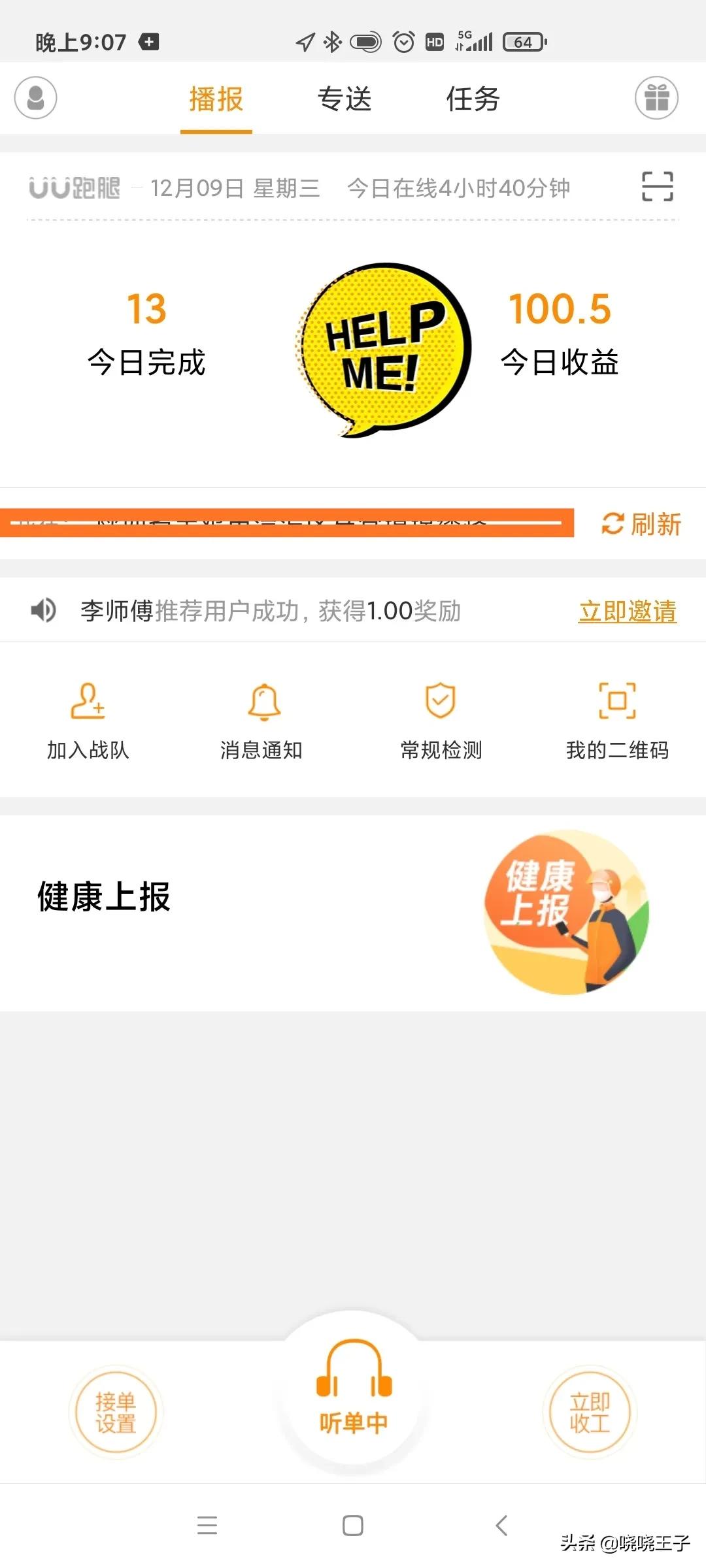Go to the home screen
The width and height of the screenshot is (706, 1568).
353,1526
